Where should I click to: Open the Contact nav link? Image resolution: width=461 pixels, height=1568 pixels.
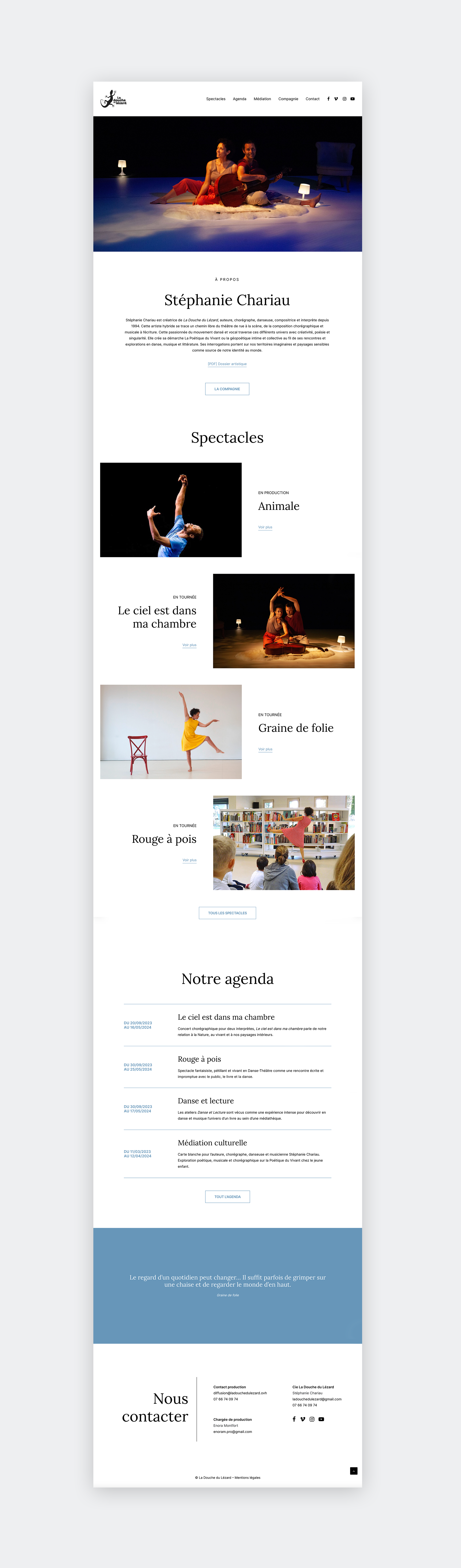313,99
